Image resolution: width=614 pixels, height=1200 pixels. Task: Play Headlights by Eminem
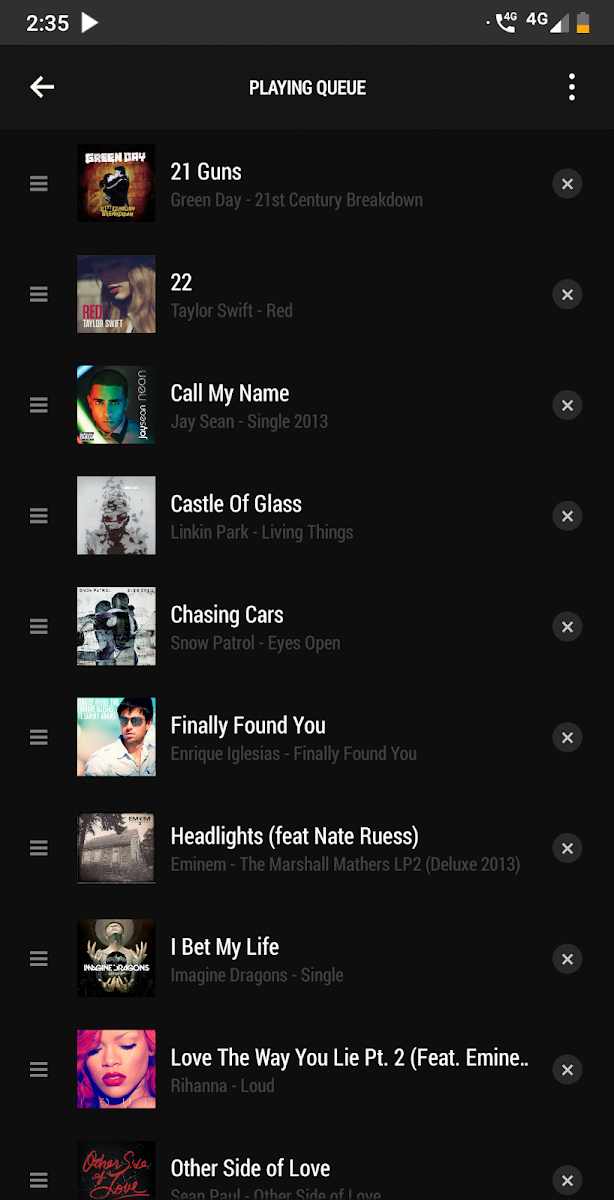(x=307, y=848)
